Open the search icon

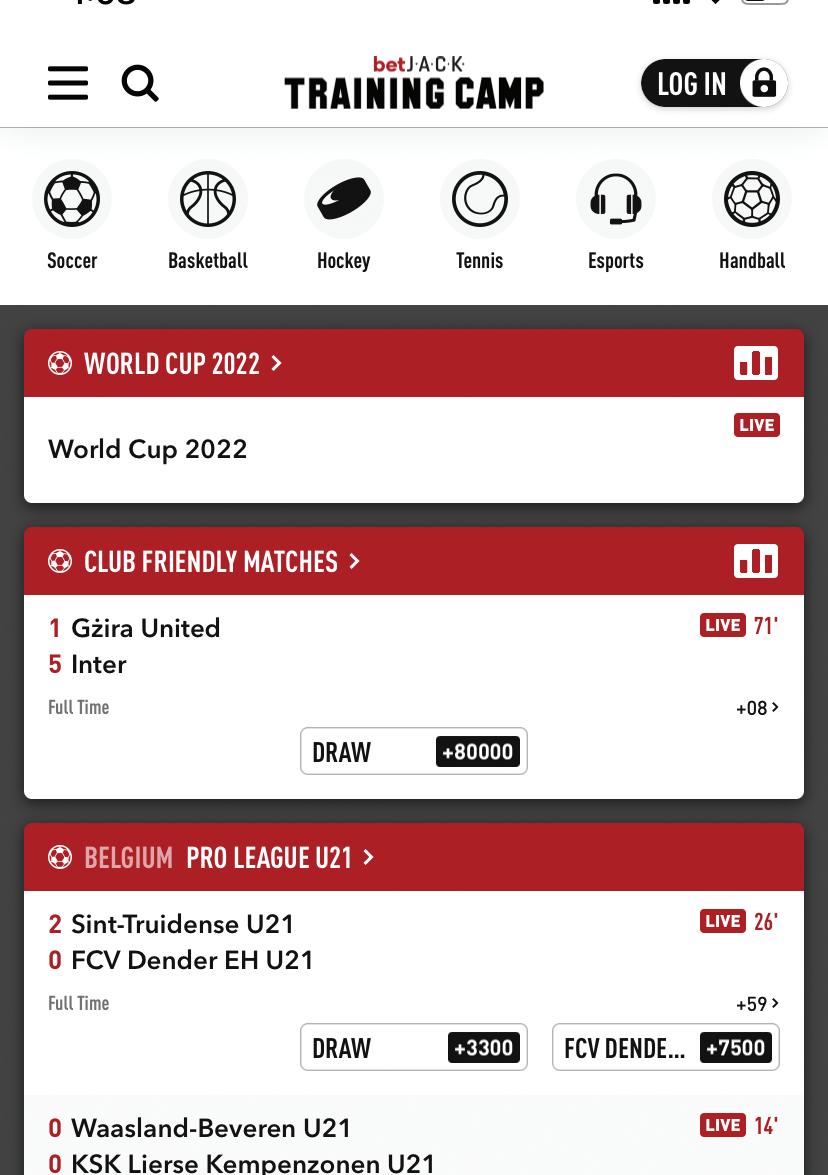point(140,83)
